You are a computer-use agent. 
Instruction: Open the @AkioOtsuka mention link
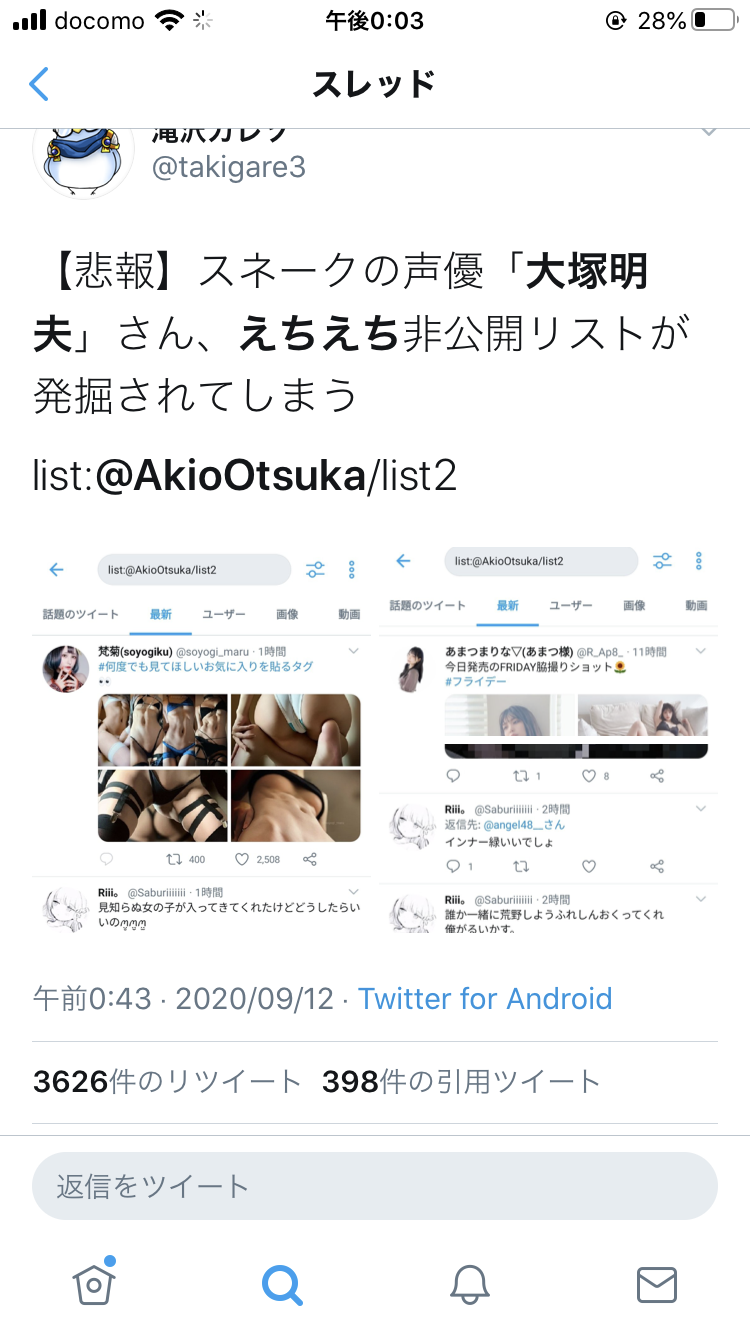click(x=231, y=476)
